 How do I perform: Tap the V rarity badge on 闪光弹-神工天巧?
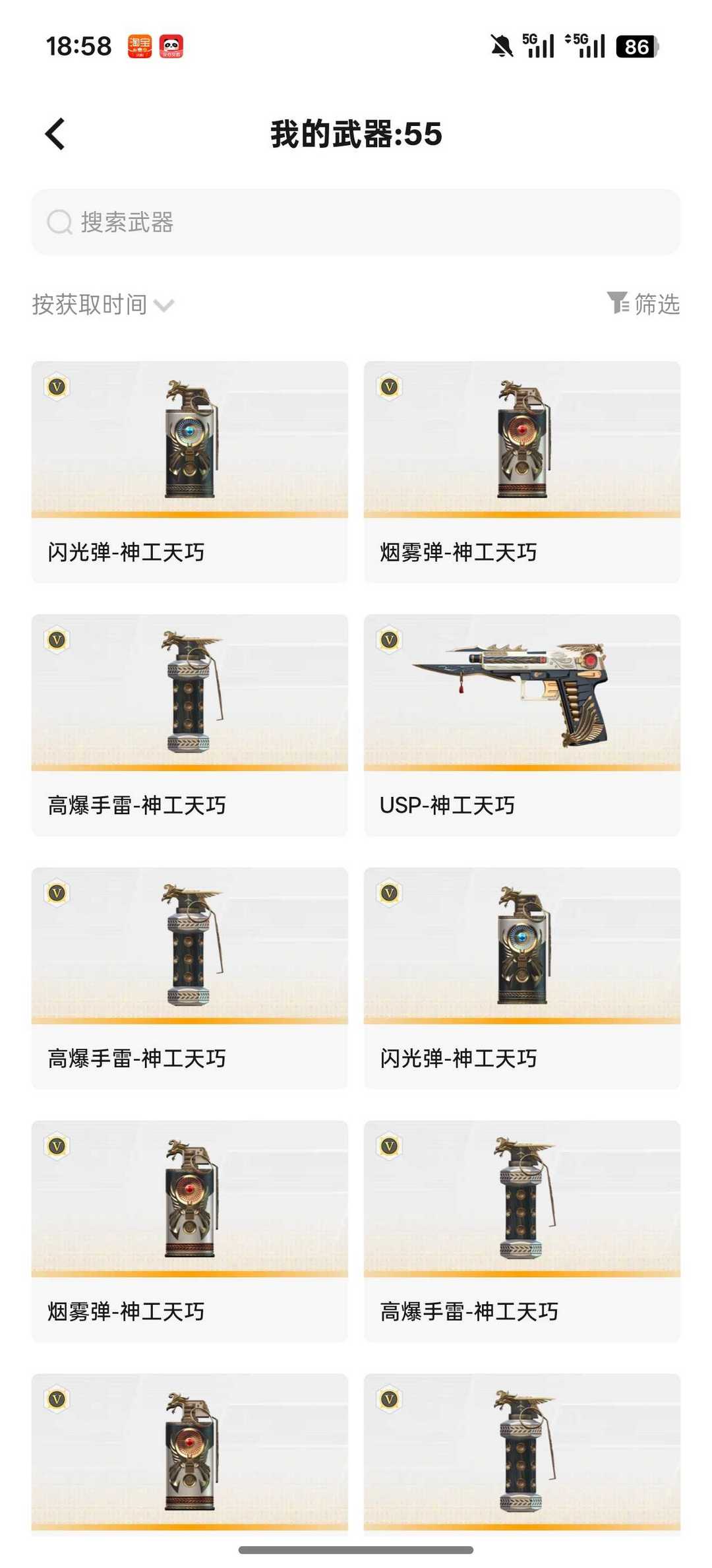pos(57,386)
